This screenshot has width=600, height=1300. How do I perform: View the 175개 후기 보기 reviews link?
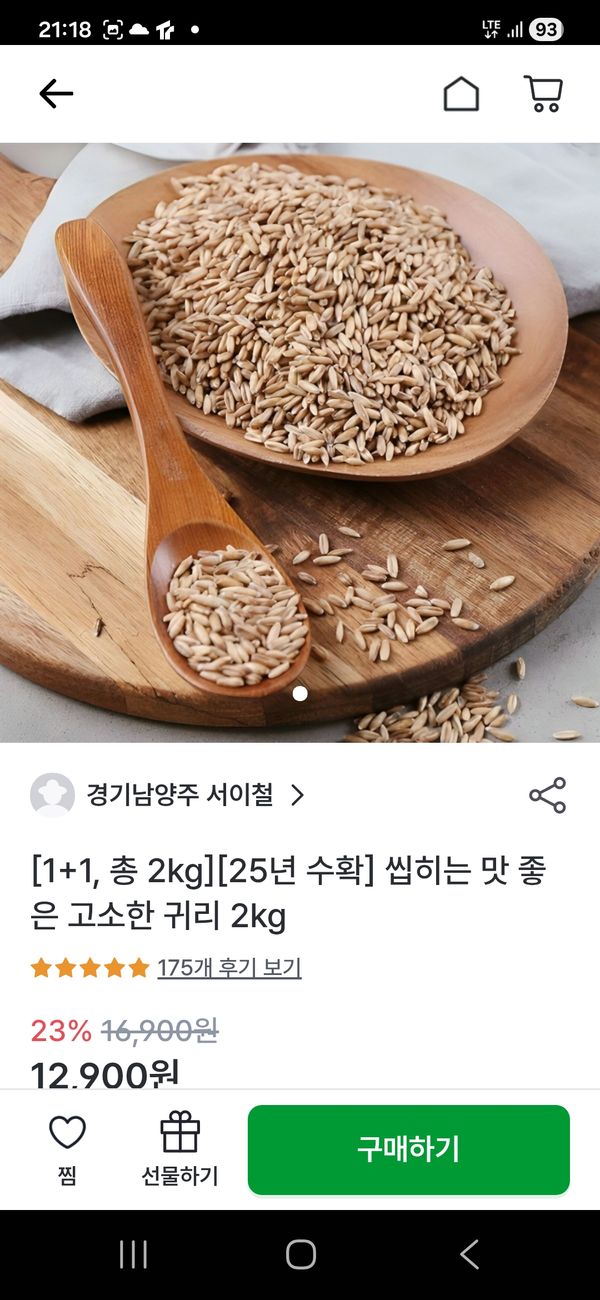point(229,968)
